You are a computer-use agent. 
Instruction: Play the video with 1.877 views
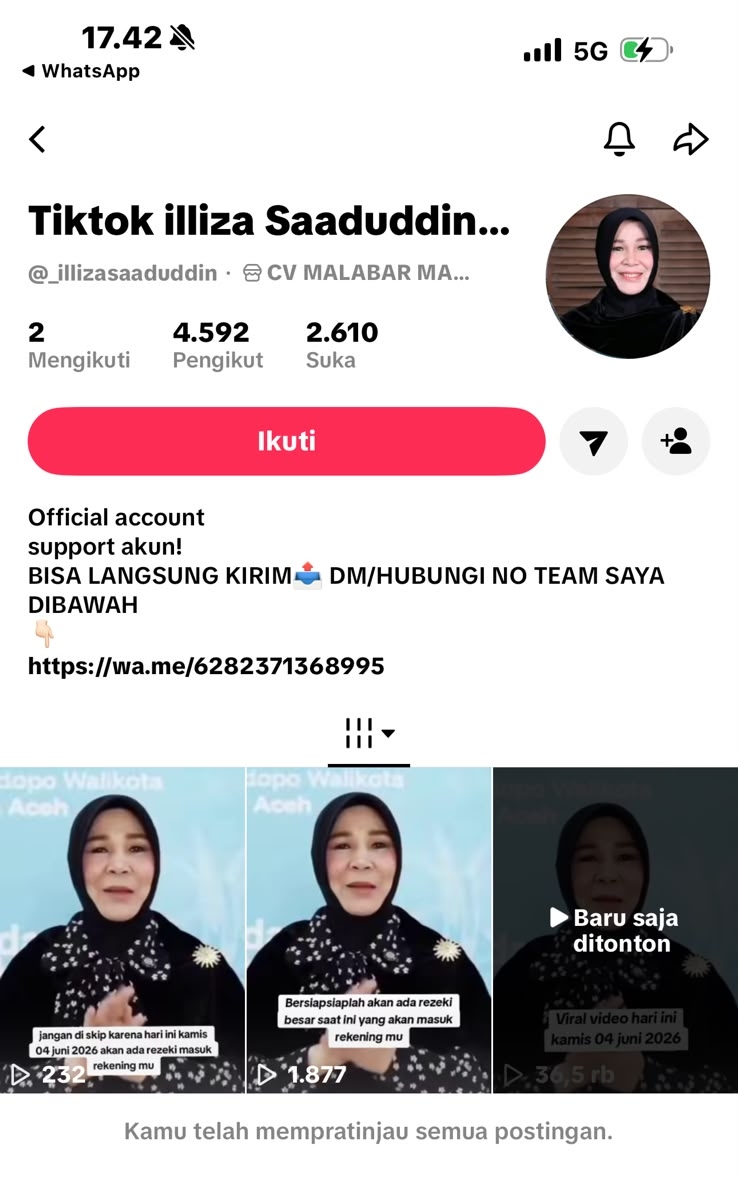coord(369,930)
